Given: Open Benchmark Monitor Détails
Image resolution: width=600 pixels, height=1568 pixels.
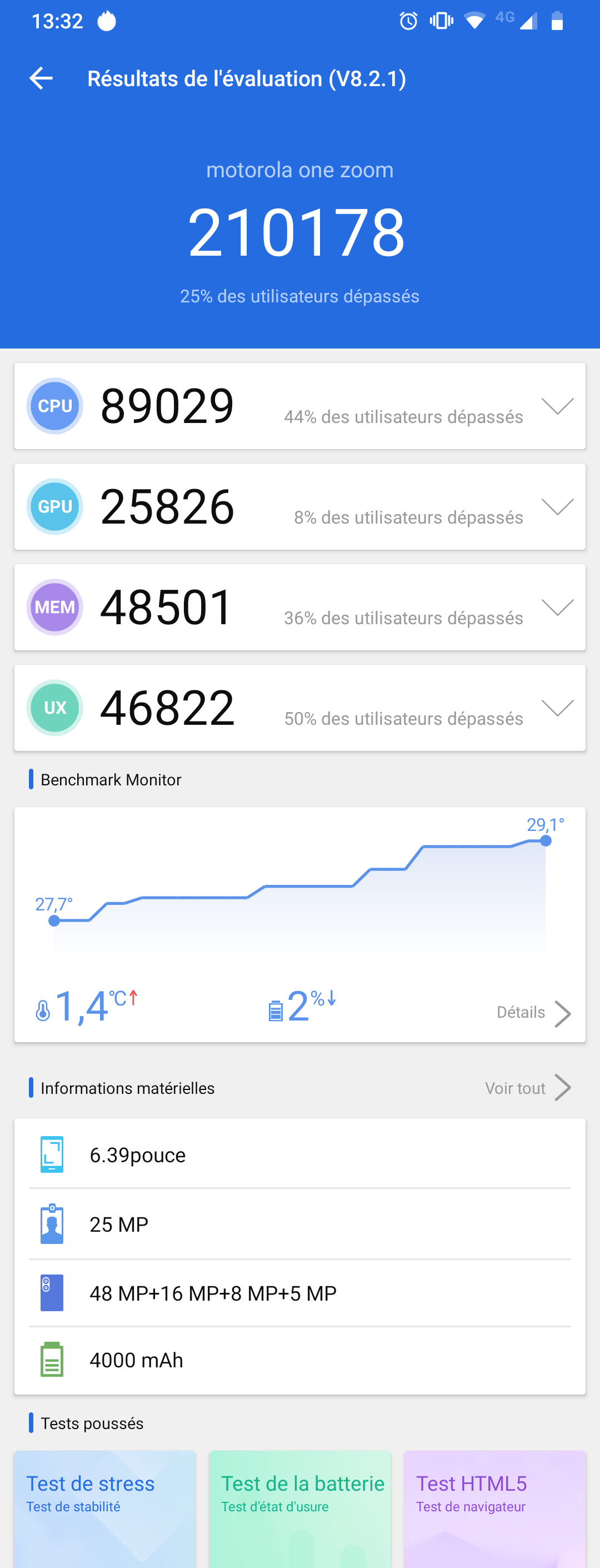Looking at the screenshot, I should coord(533,1013).
